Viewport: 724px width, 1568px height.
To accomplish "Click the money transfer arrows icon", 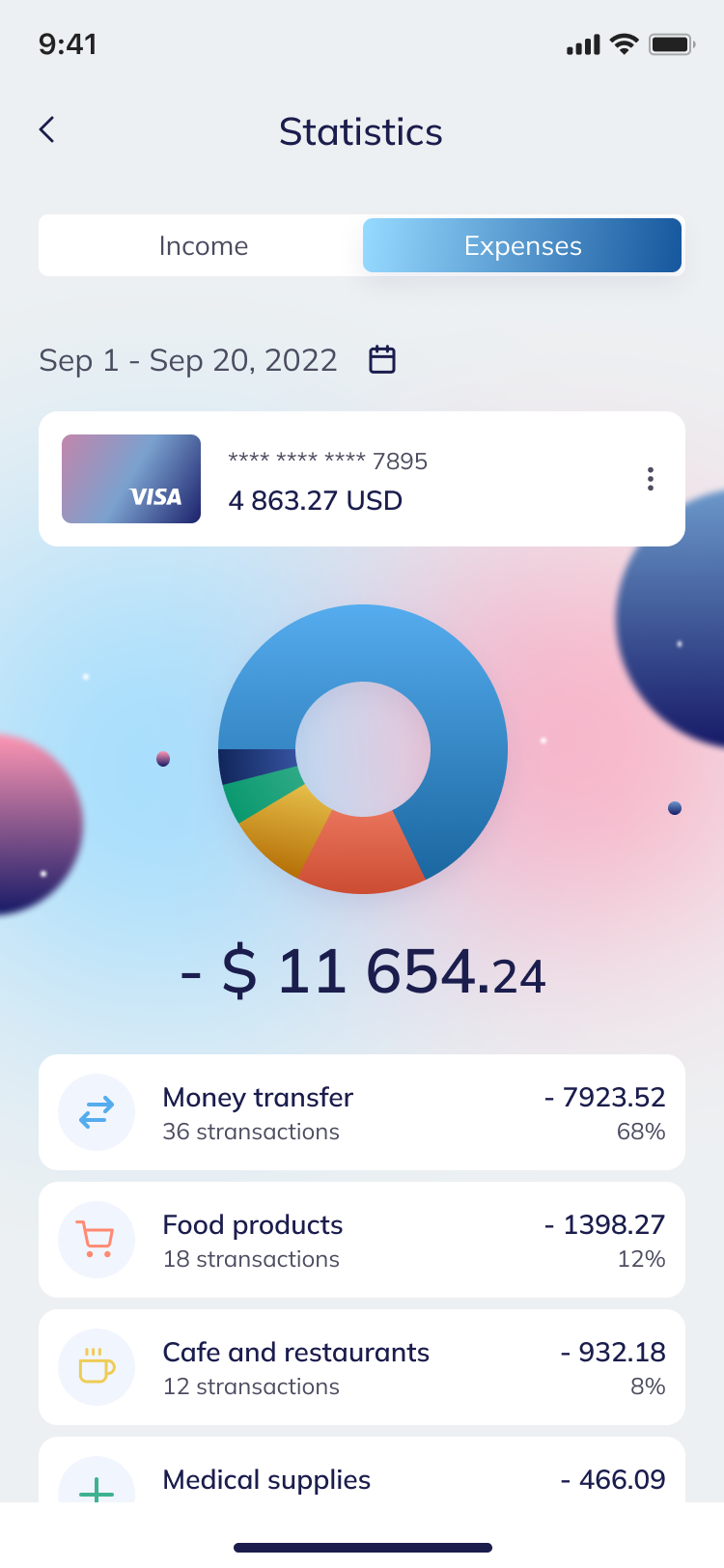I will [x=97, y=1112].
